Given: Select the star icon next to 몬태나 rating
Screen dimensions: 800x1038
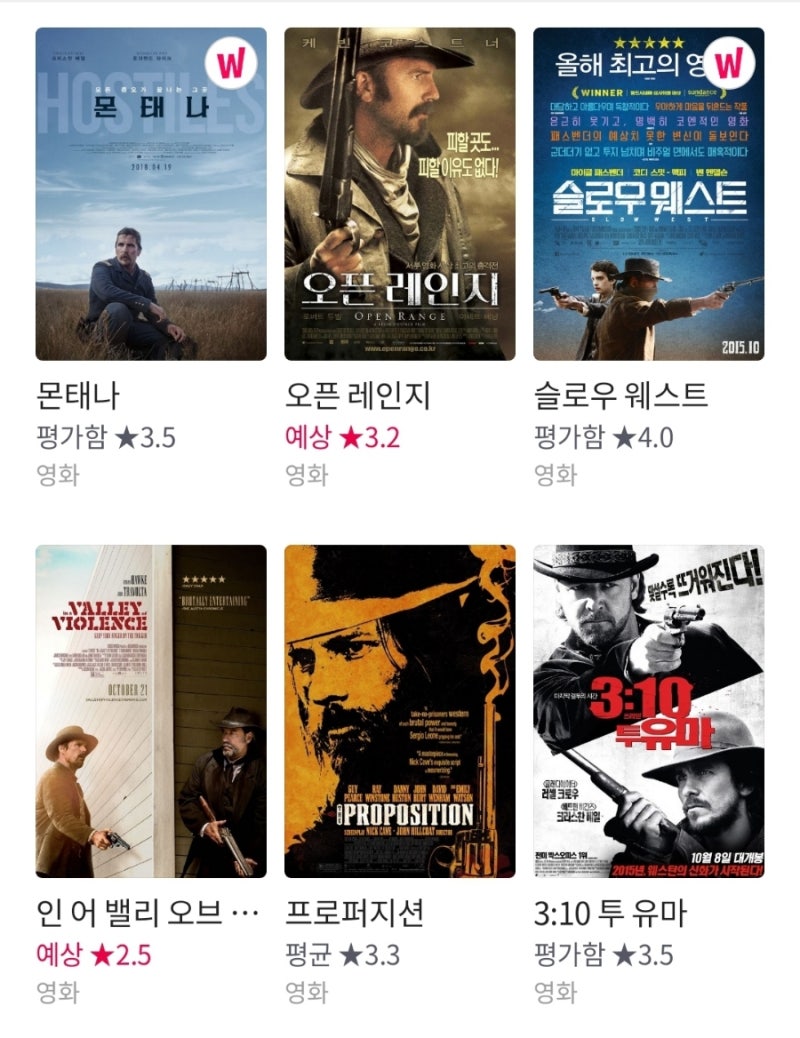Looking at the screenshot, I should click(124, 434).
